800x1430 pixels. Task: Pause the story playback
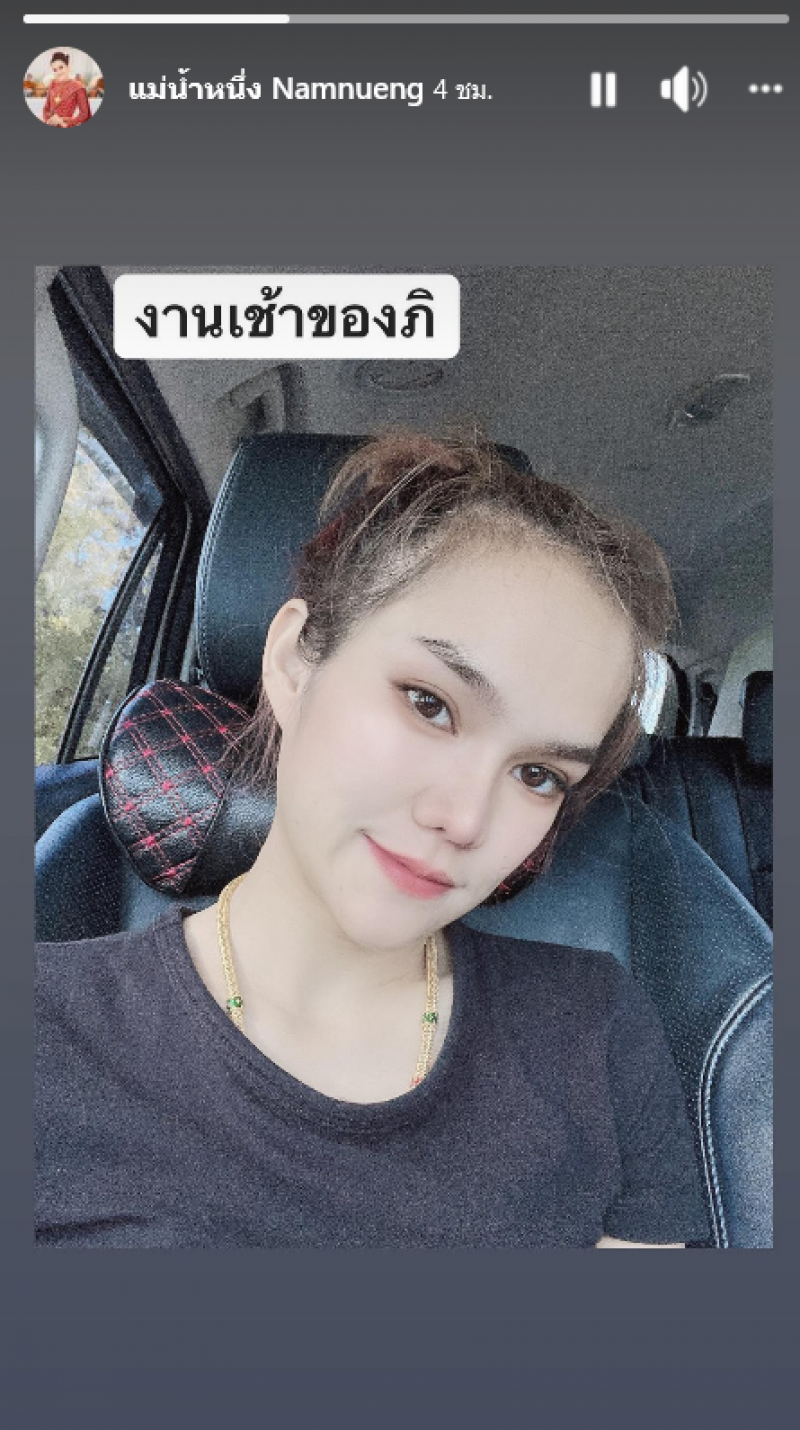[x=603, y=90]
